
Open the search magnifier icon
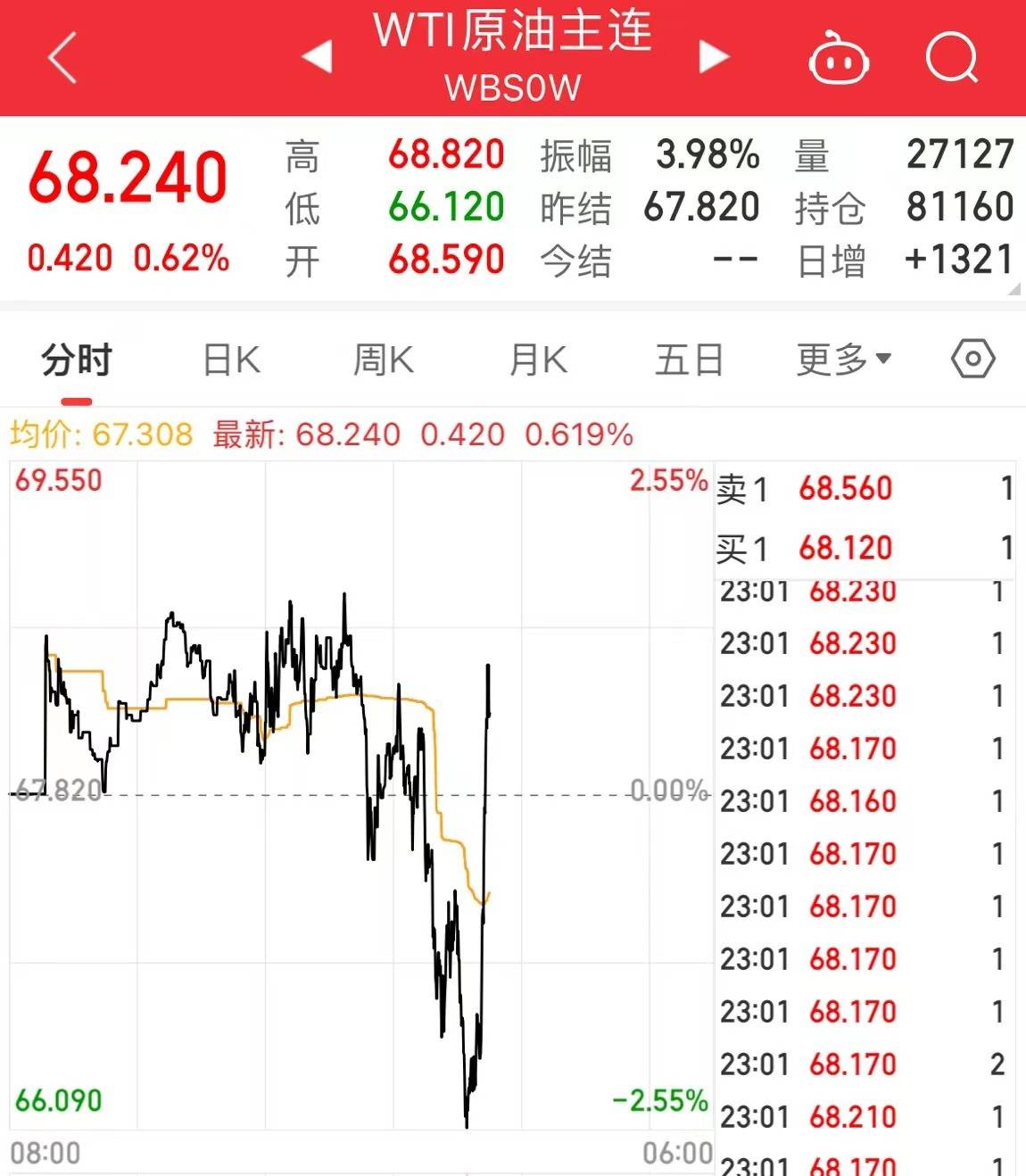pos(952,57)
